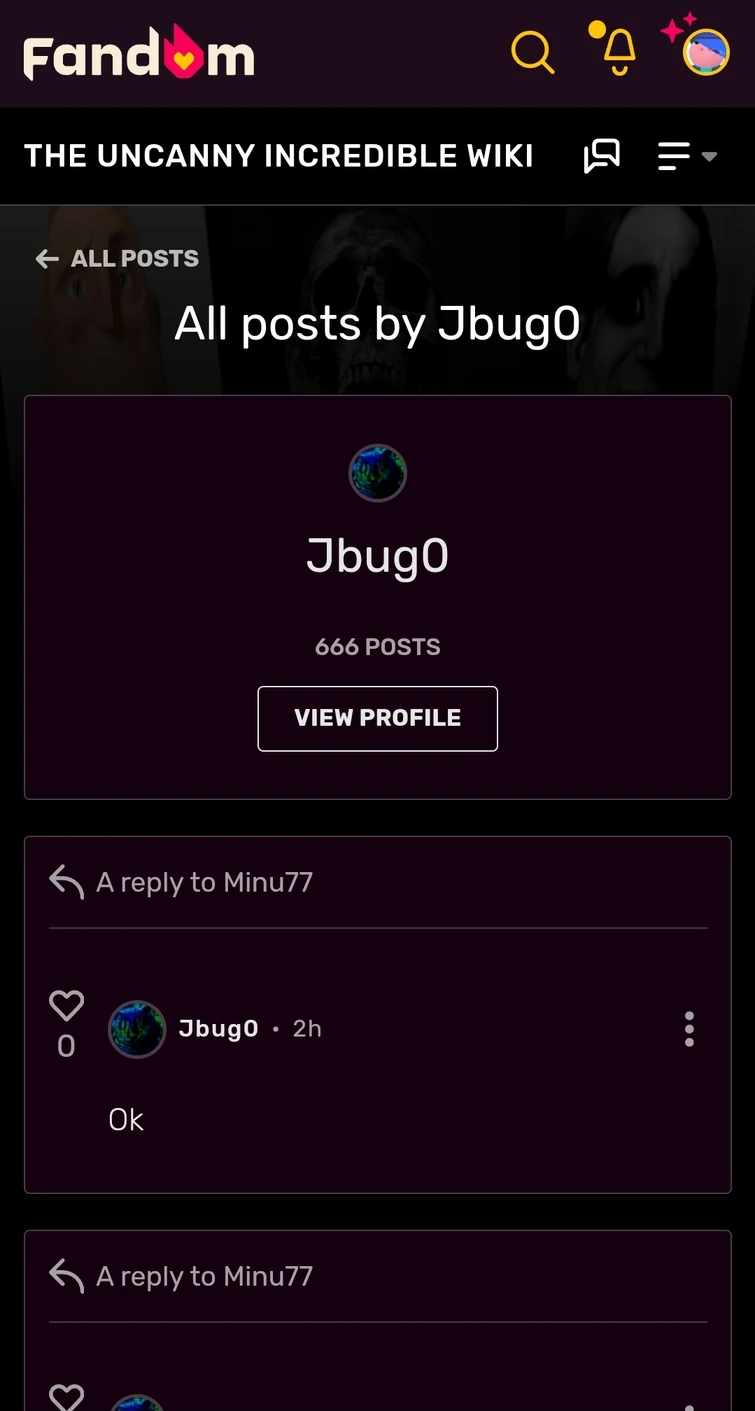Viewport: 755px width, 1411px height.
Task: Open your user avatar menu
Action: click(x=705, y=51)
